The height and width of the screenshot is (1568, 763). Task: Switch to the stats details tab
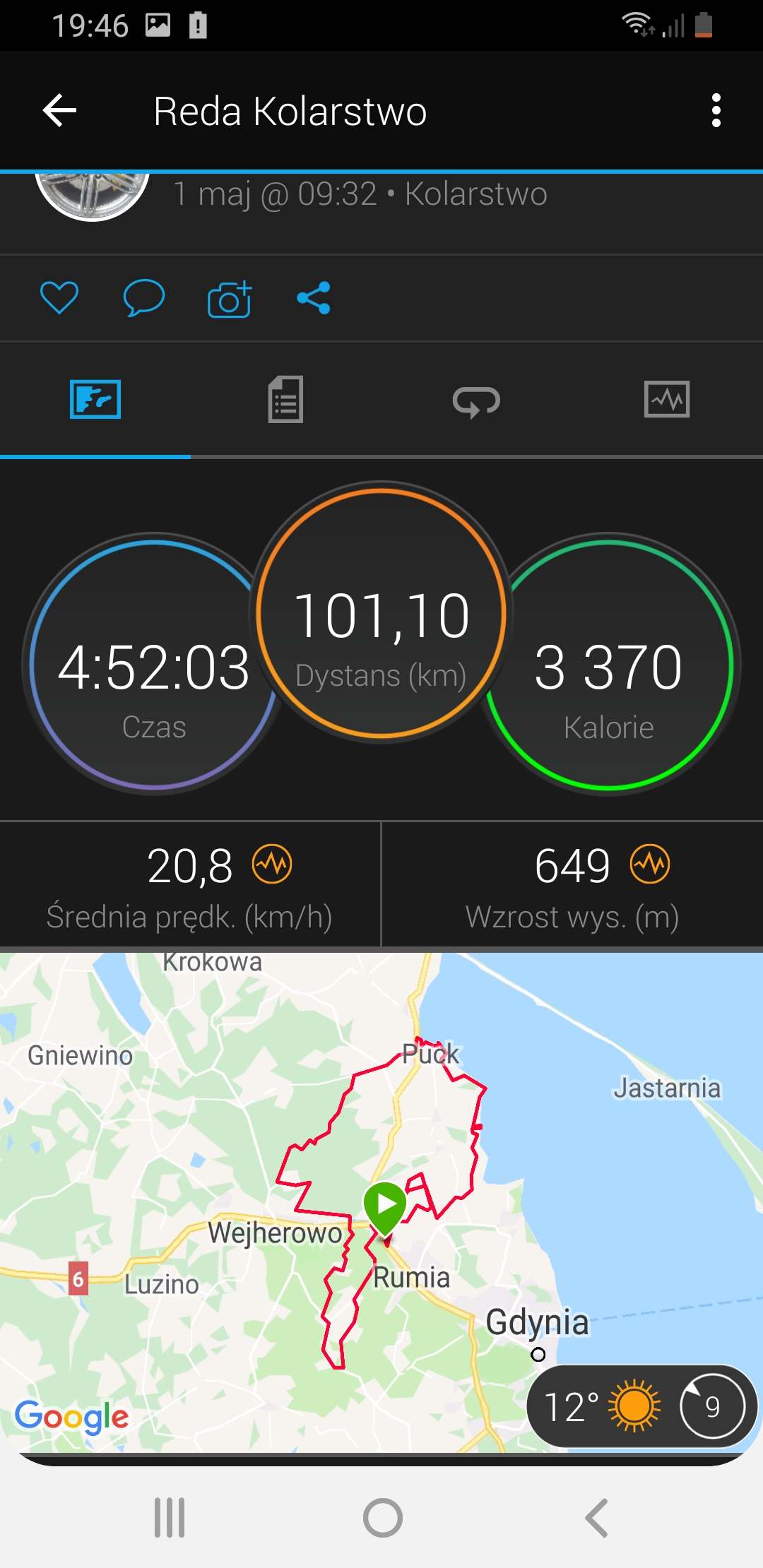tap(285, 400)
